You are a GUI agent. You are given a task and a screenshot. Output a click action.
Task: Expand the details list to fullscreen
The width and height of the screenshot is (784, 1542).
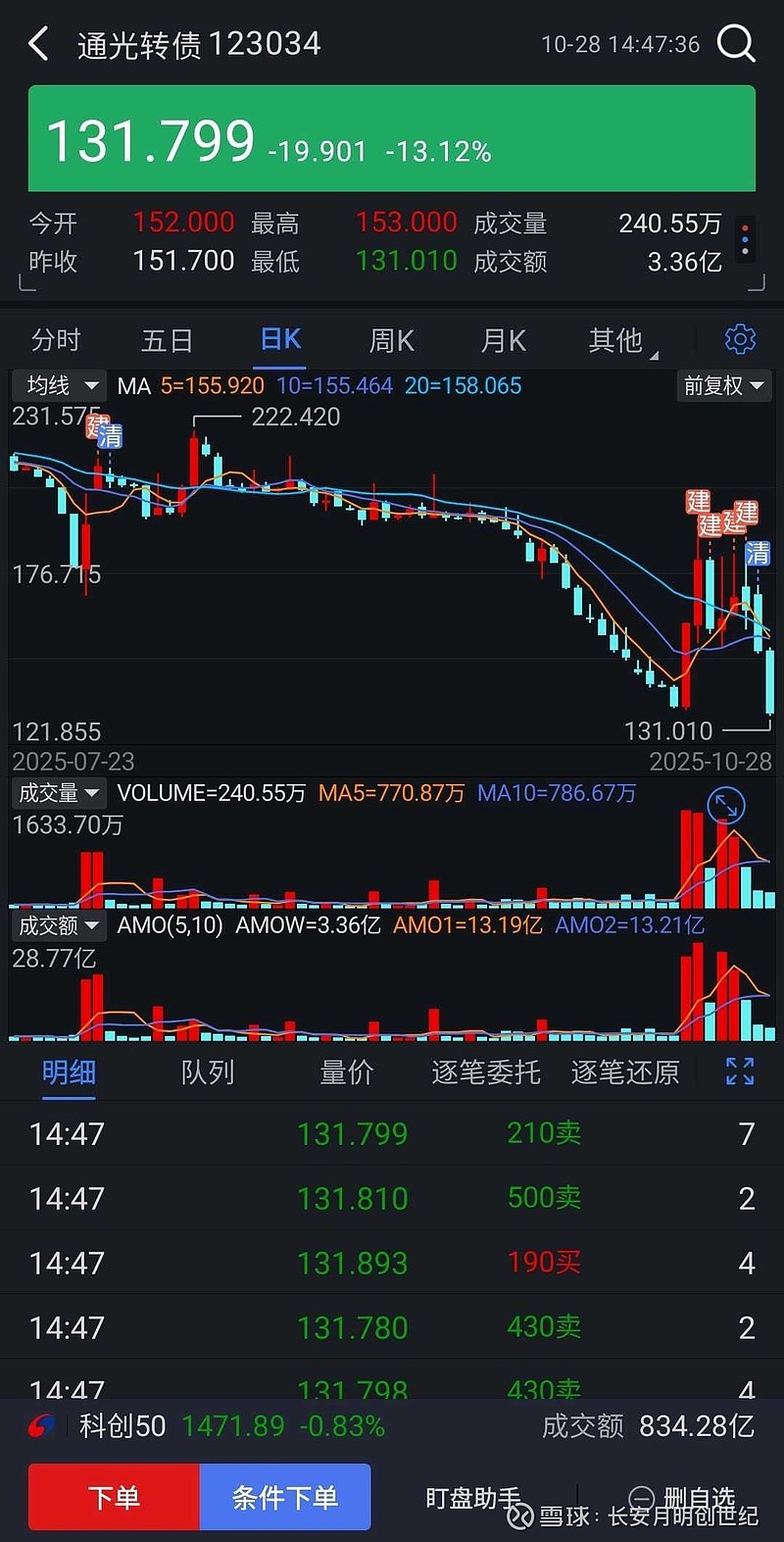coord(740,1071)
